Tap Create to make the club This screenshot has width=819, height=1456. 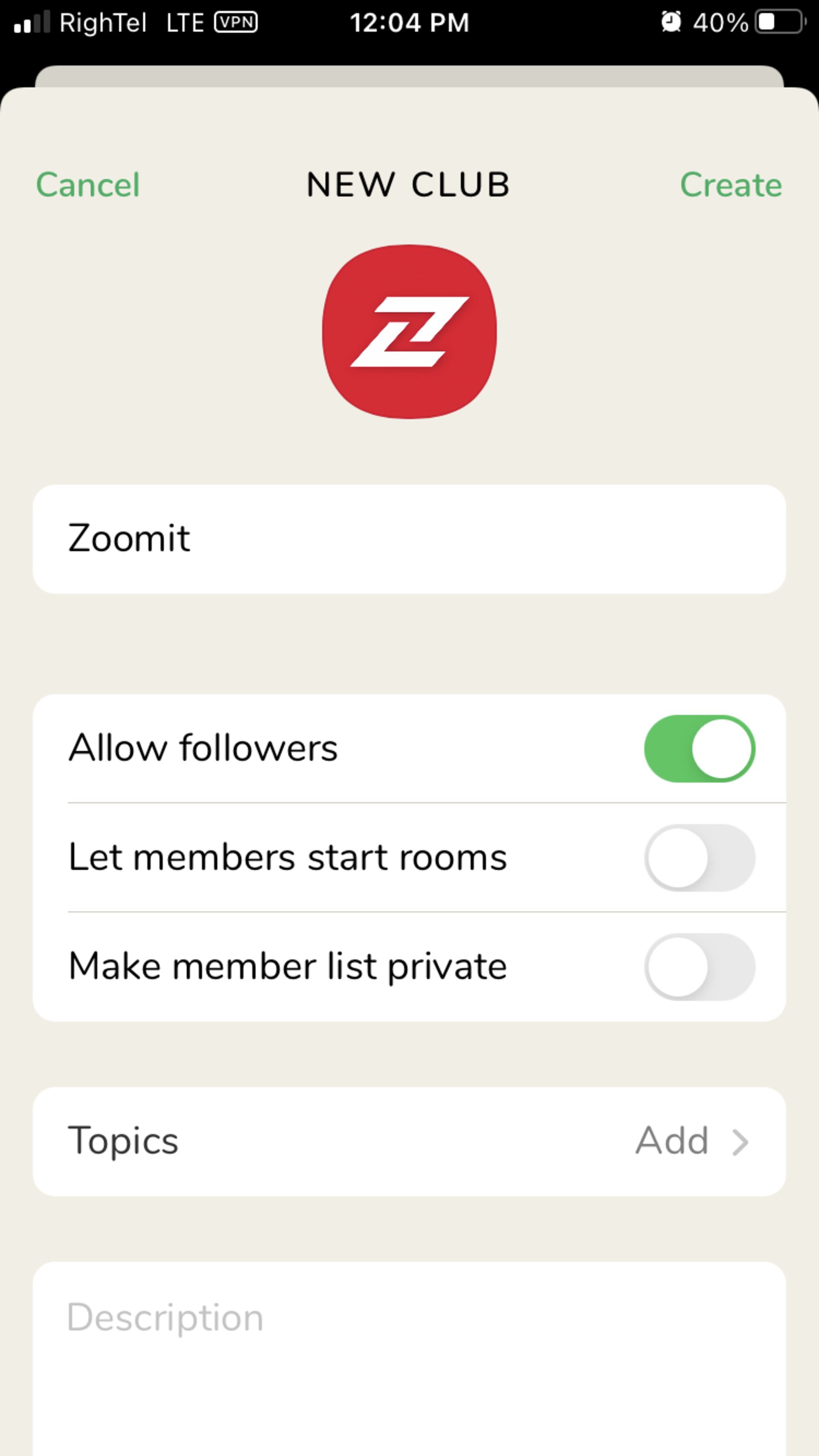click(x=730, y=185)
